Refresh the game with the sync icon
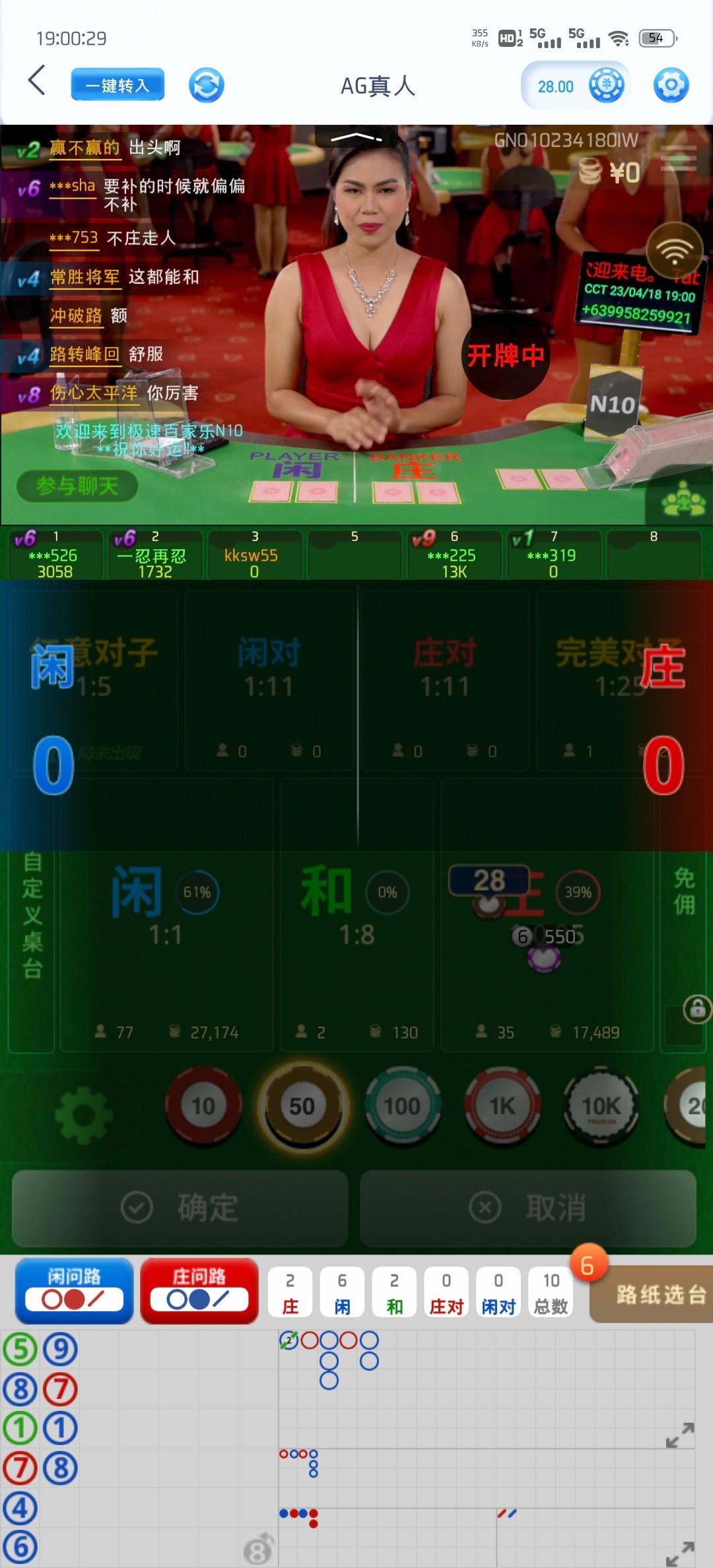This screenshot has width=713, height=1568. pos(207,85)
